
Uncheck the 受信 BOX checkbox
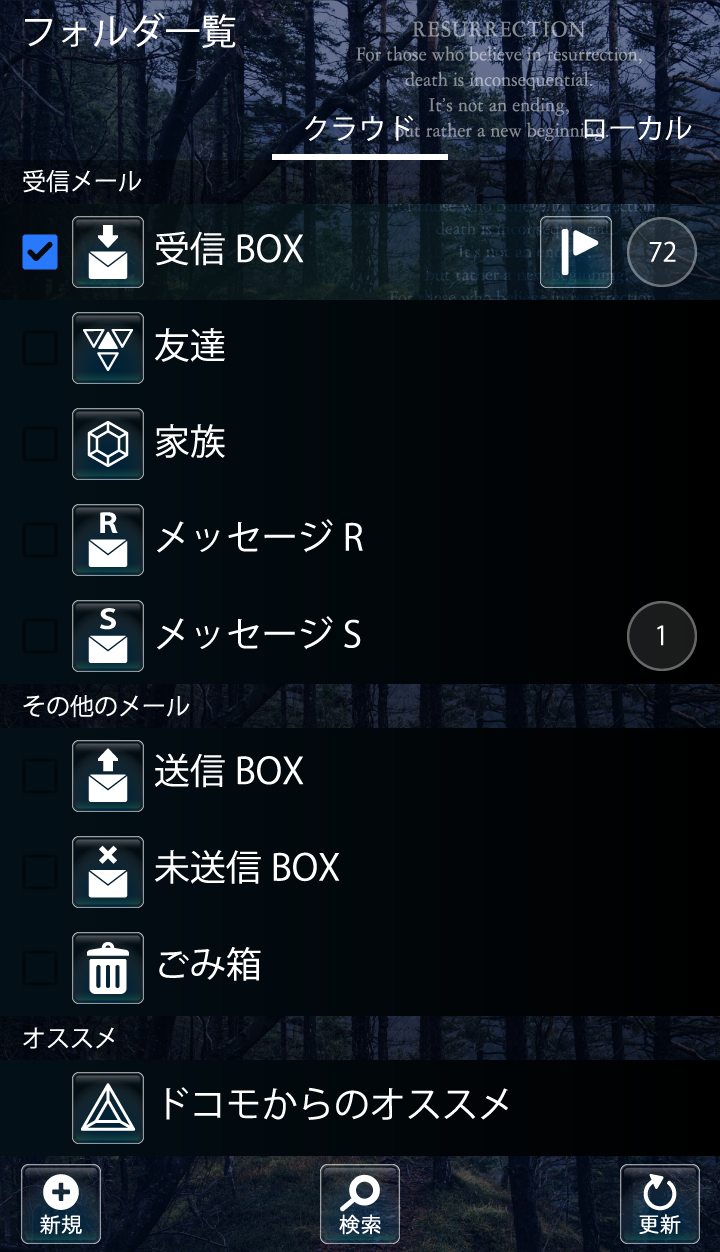[40, 252]
